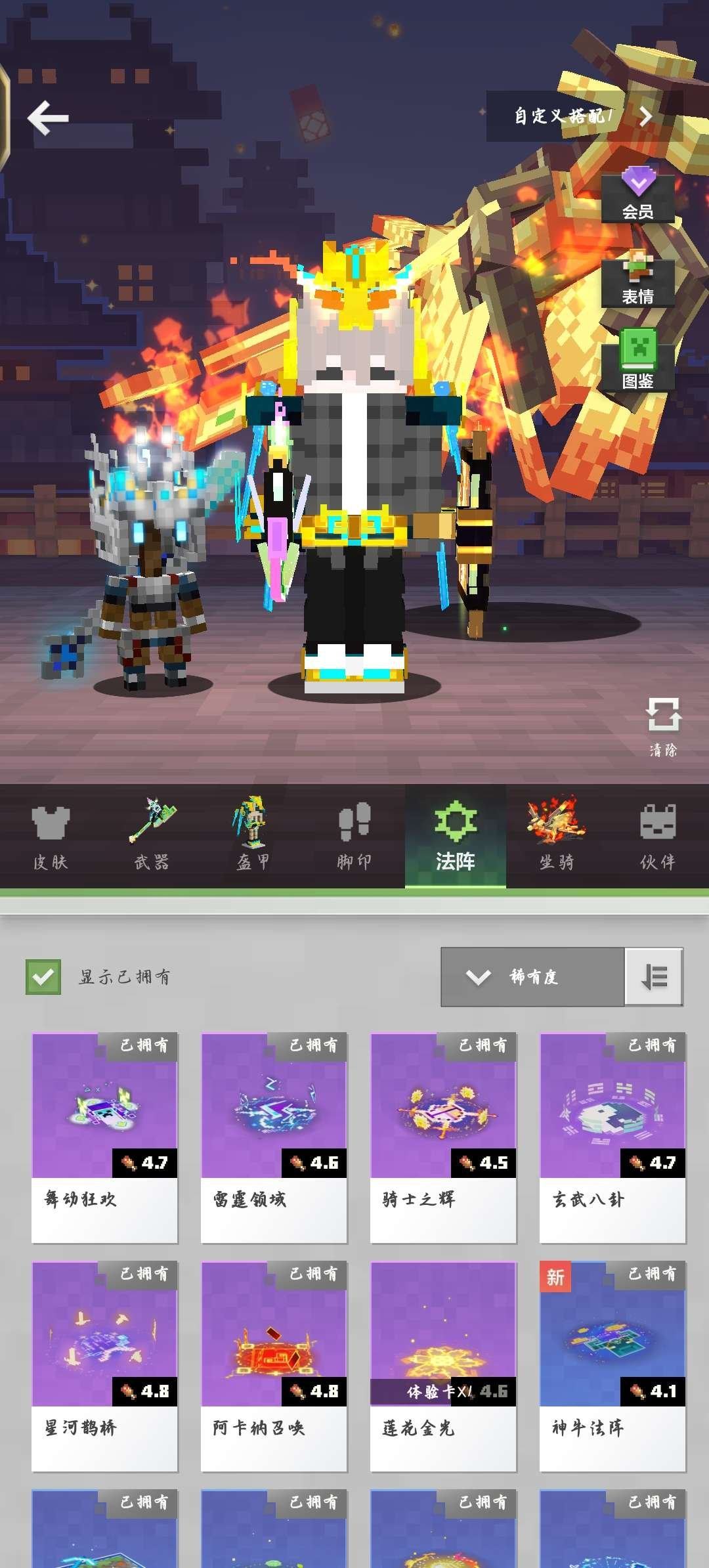Open the 图鉴 collection book icon

point(640,364)
